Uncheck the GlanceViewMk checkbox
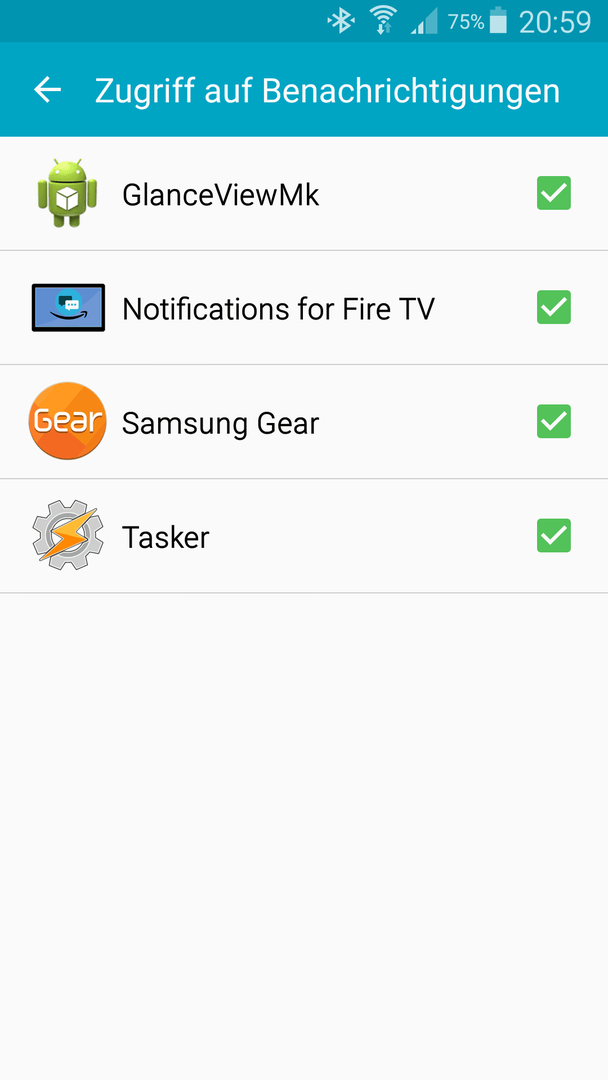The height and width of the screenshot is (1080, 608). (x=554, y=193)
